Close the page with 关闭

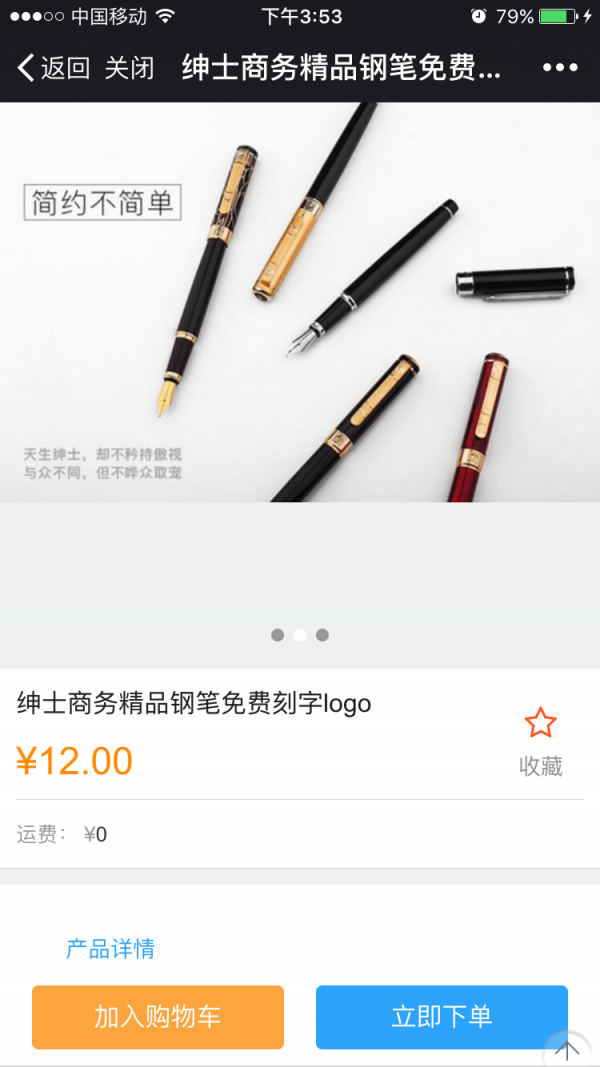(x=130, y=68)
